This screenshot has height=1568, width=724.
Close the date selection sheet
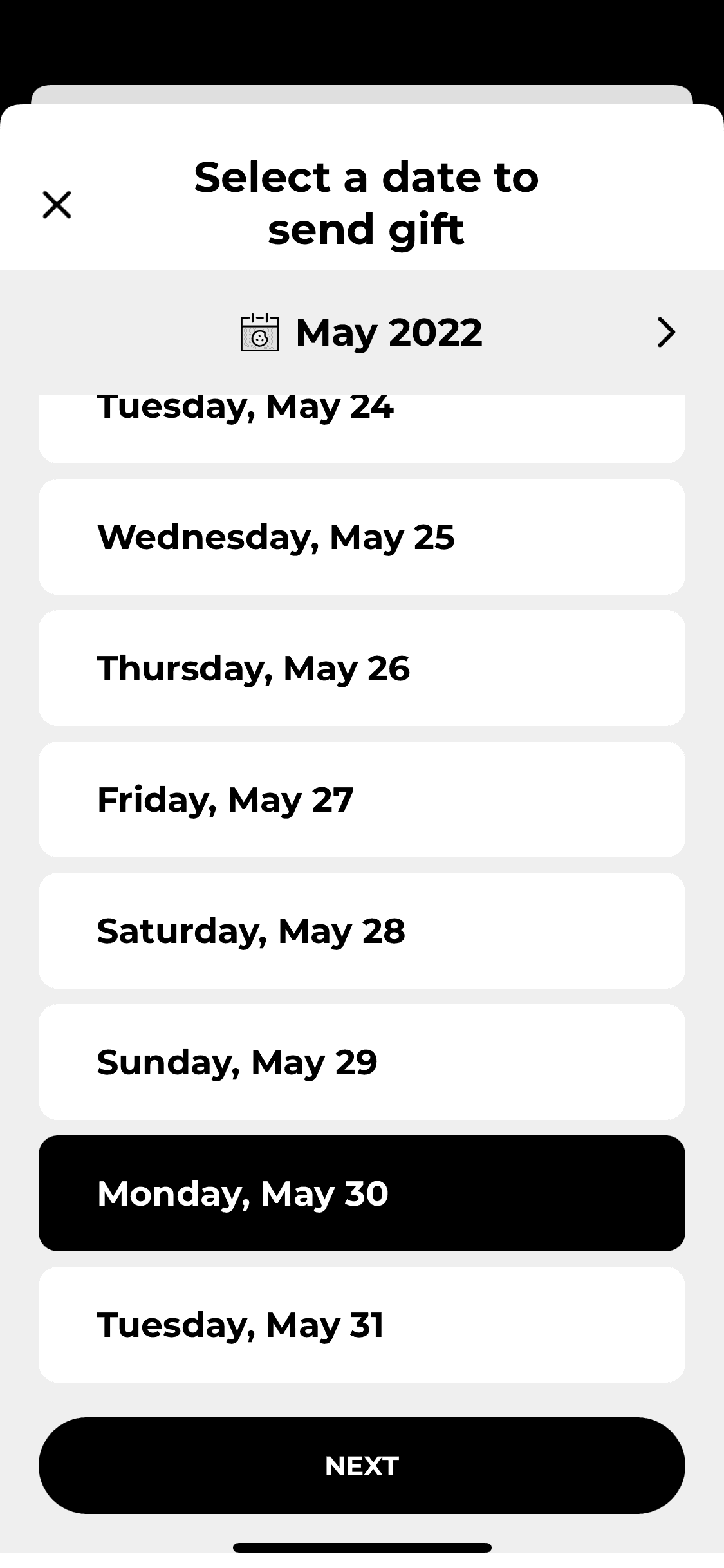57,205
